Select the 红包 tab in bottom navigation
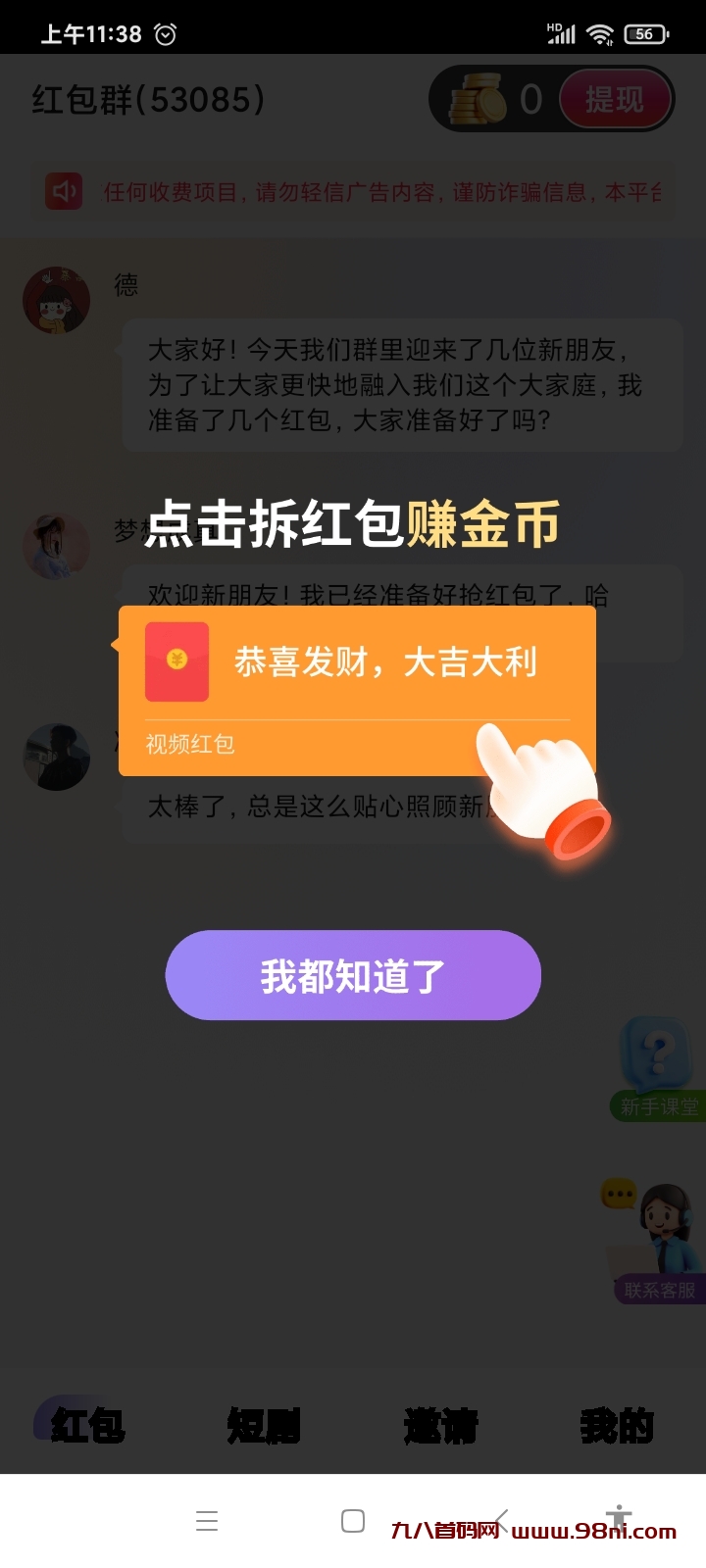Viewport: 706px width, 1568px height. (x=86, y=1428)
